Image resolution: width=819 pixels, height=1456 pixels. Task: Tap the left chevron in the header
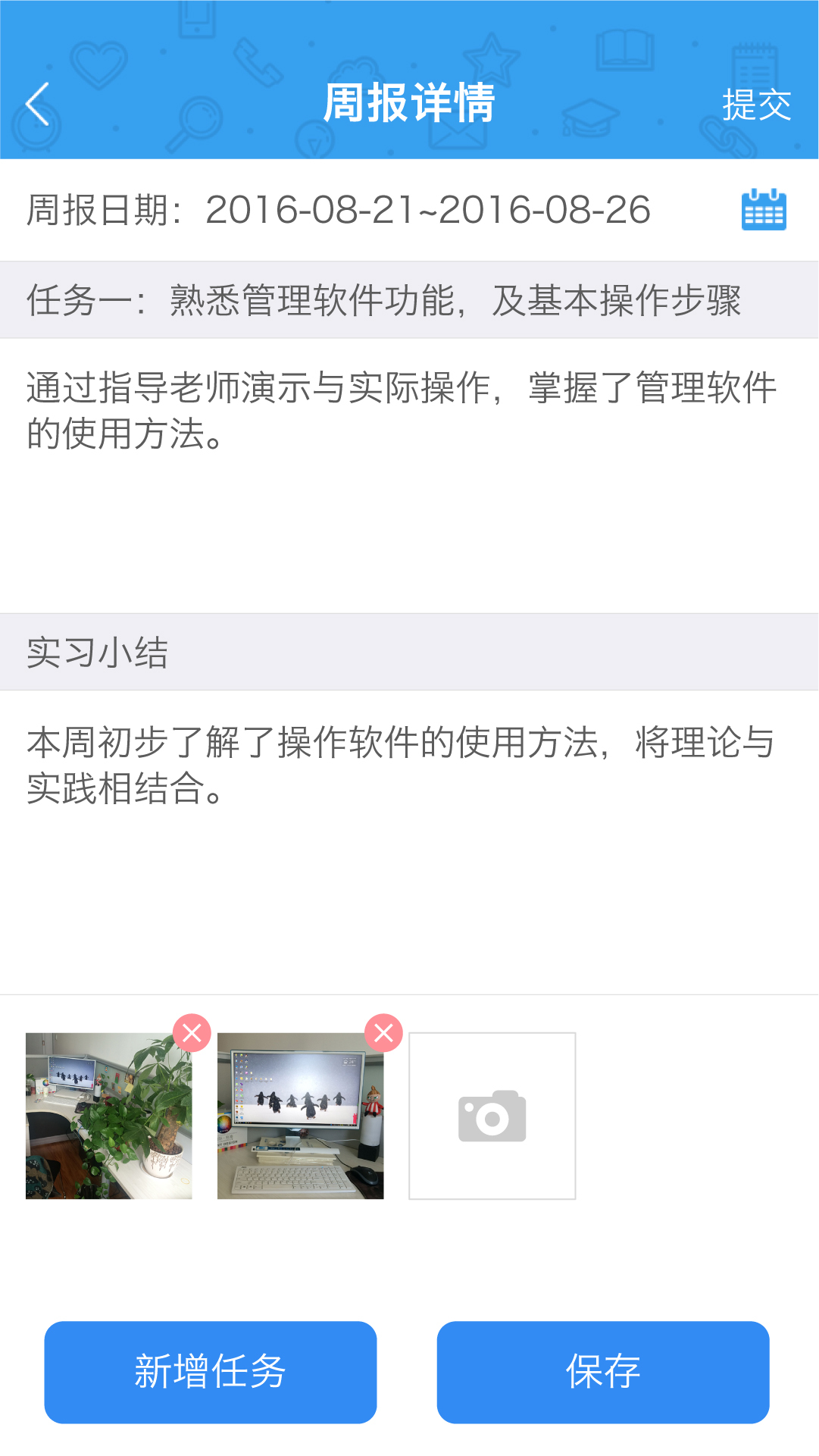coord(36,104)
